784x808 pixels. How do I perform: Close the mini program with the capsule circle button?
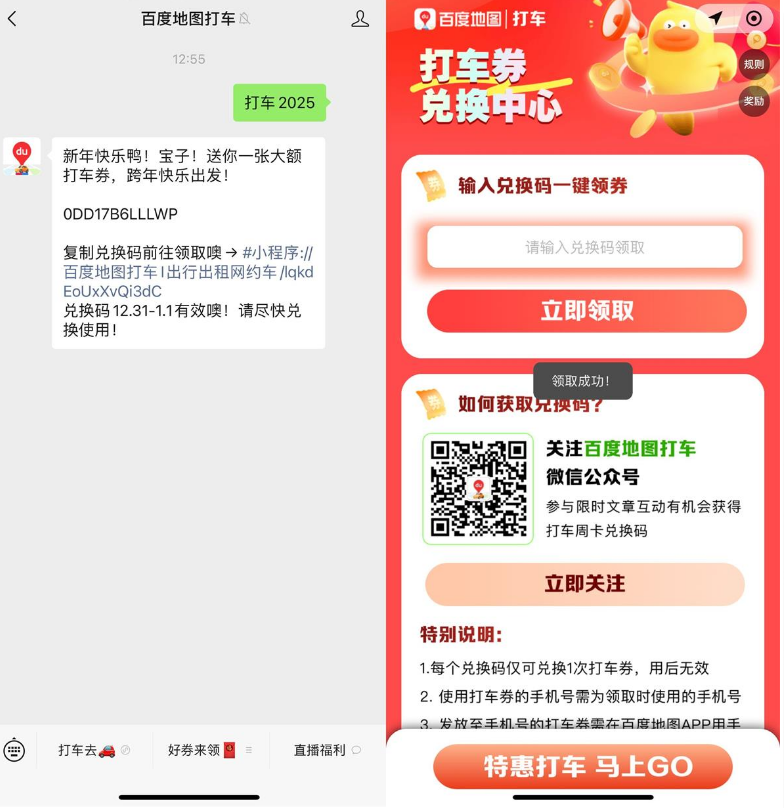pos(754,19)
